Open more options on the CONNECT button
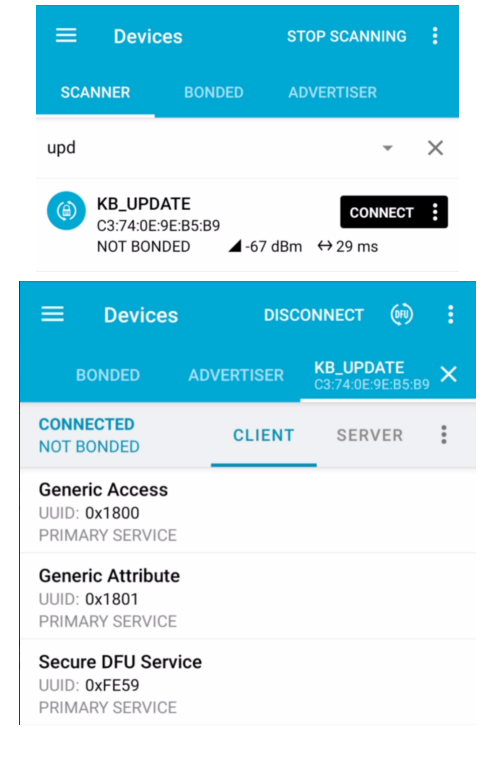The height and width of the screenshot is (769, 497). [435, 212]
